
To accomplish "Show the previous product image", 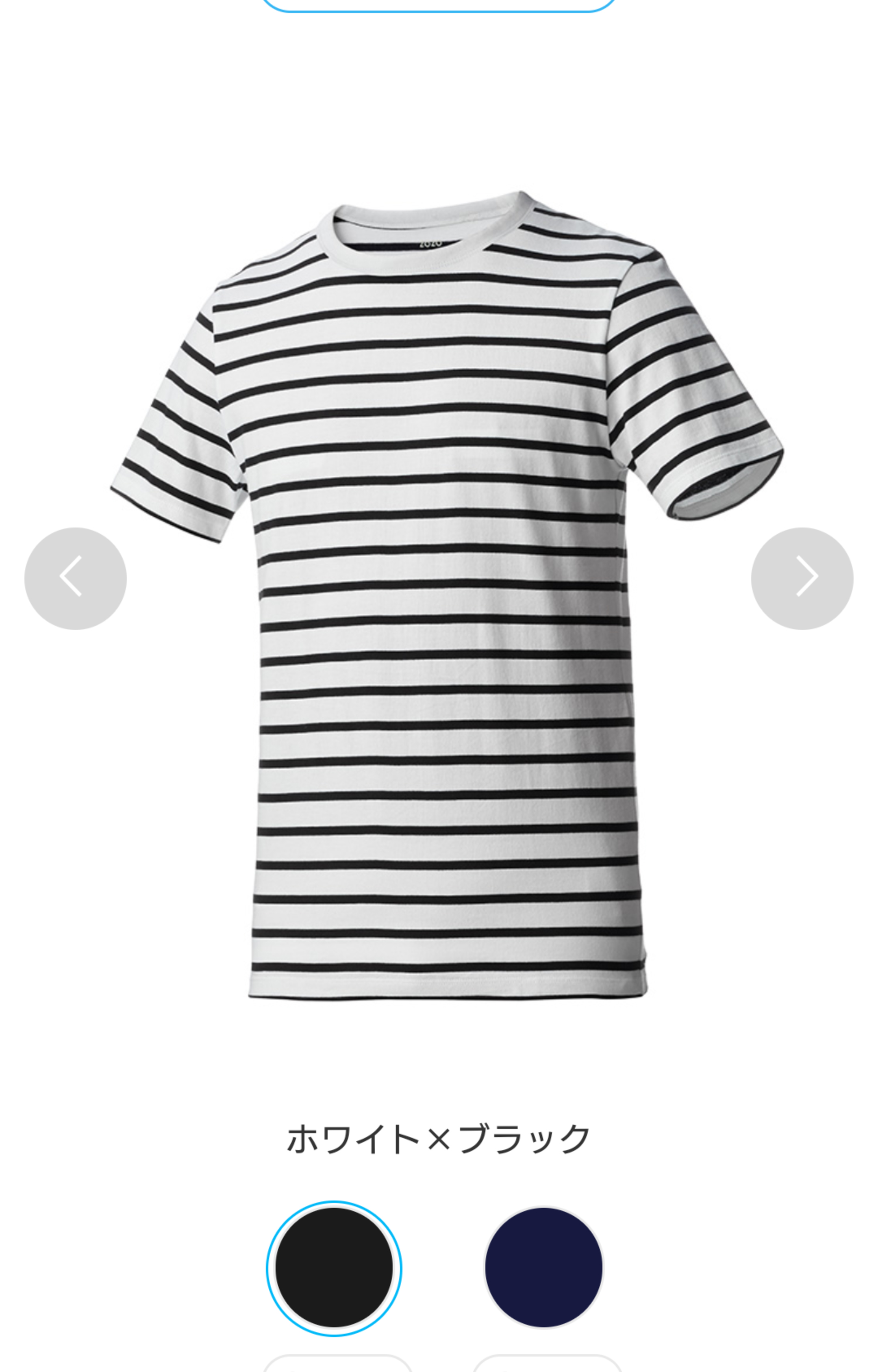I will coord(75,578).
